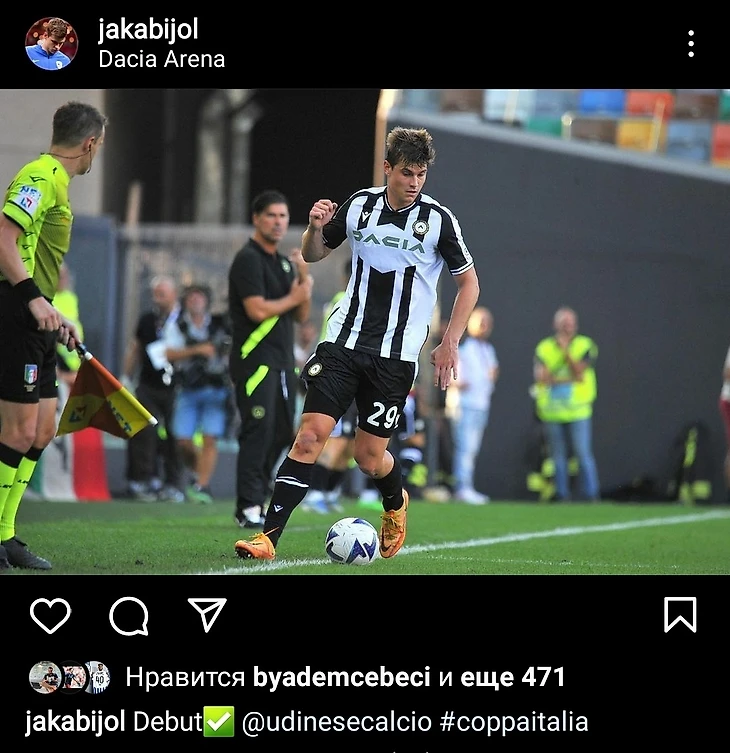Save this post with the bookmark
730x753 pixels.
[680, 615]
